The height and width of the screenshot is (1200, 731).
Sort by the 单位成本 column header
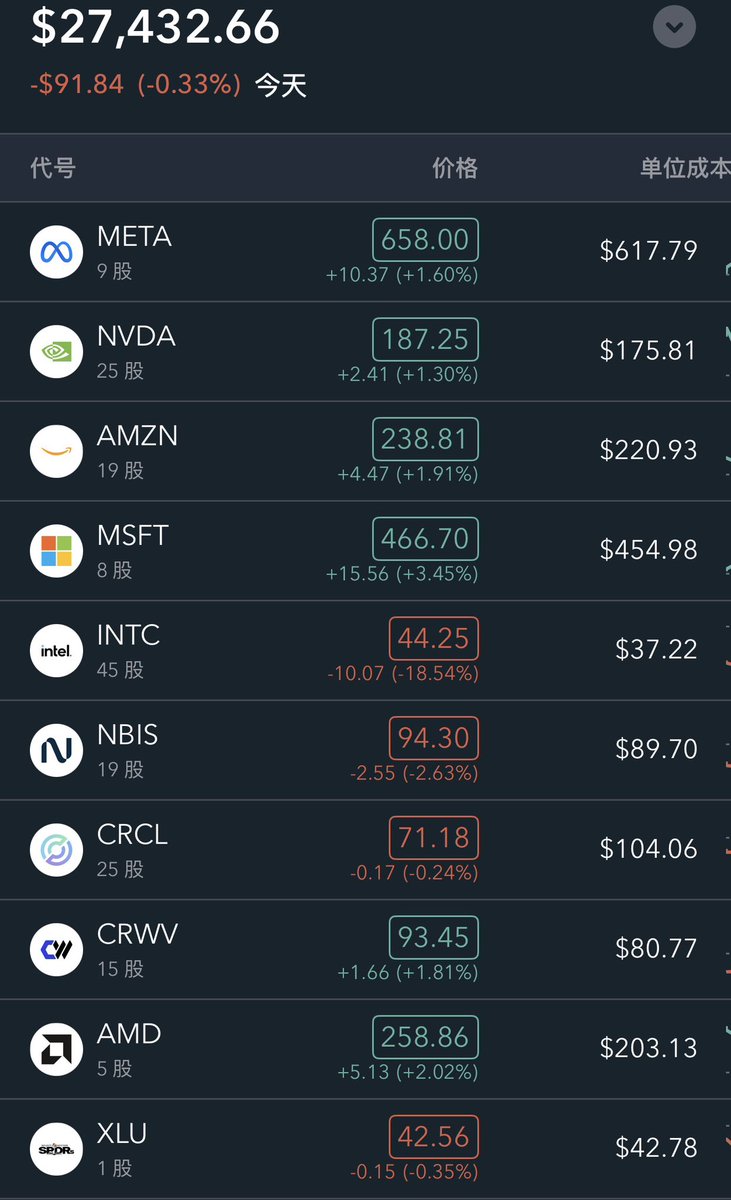(685, 168)
